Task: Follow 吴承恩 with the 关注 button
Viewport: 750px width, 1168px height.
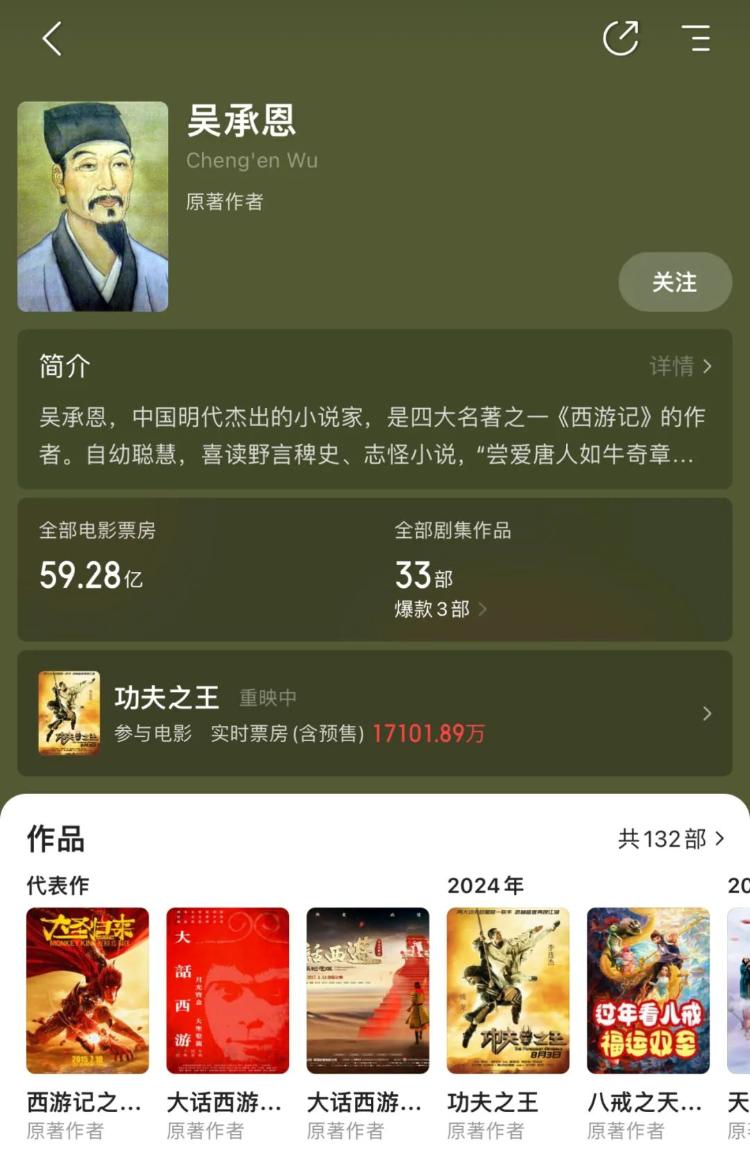Action: 675,282
